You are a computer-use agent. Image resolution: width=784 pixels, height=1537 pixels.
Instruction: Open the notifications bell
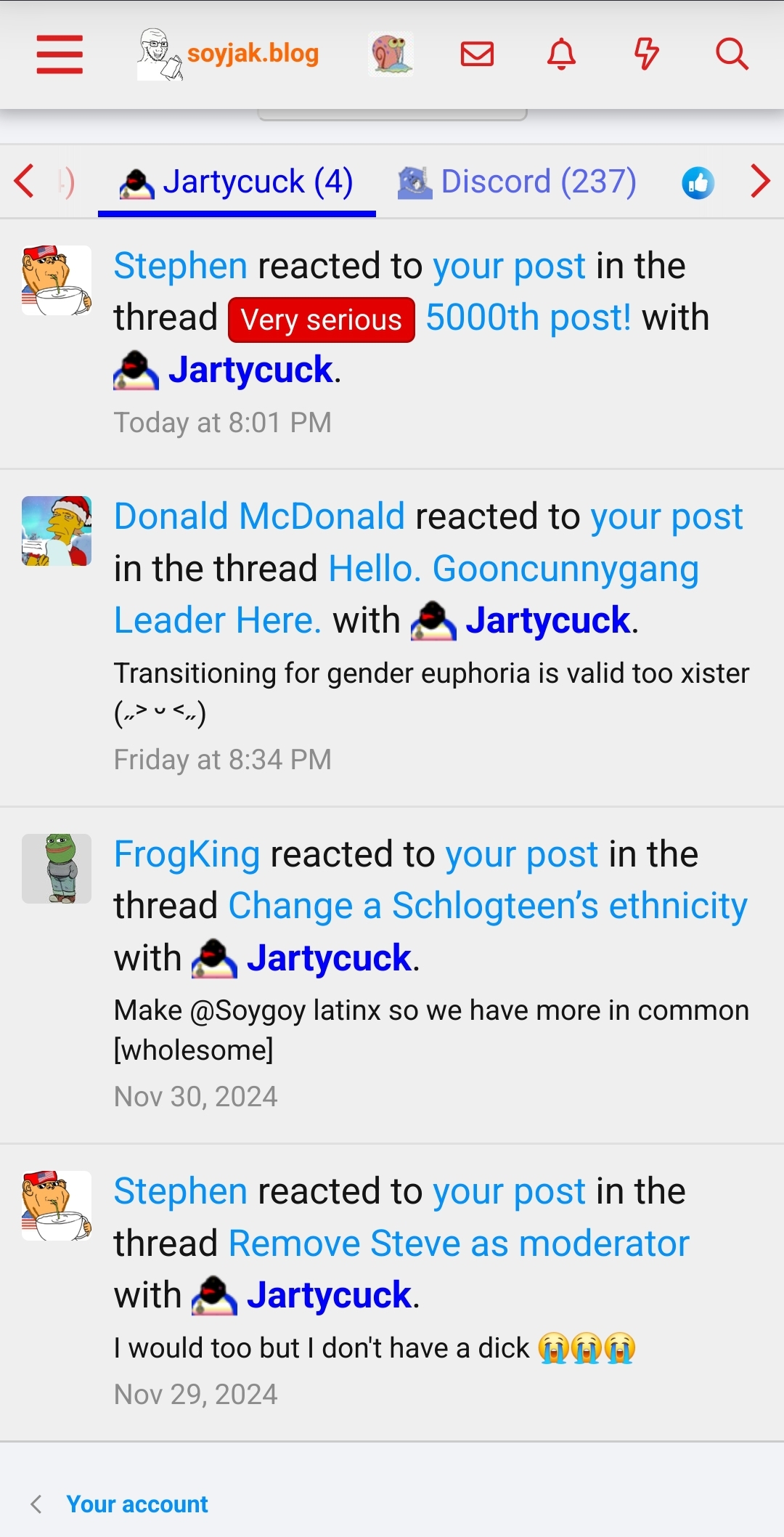click(561, 54)
